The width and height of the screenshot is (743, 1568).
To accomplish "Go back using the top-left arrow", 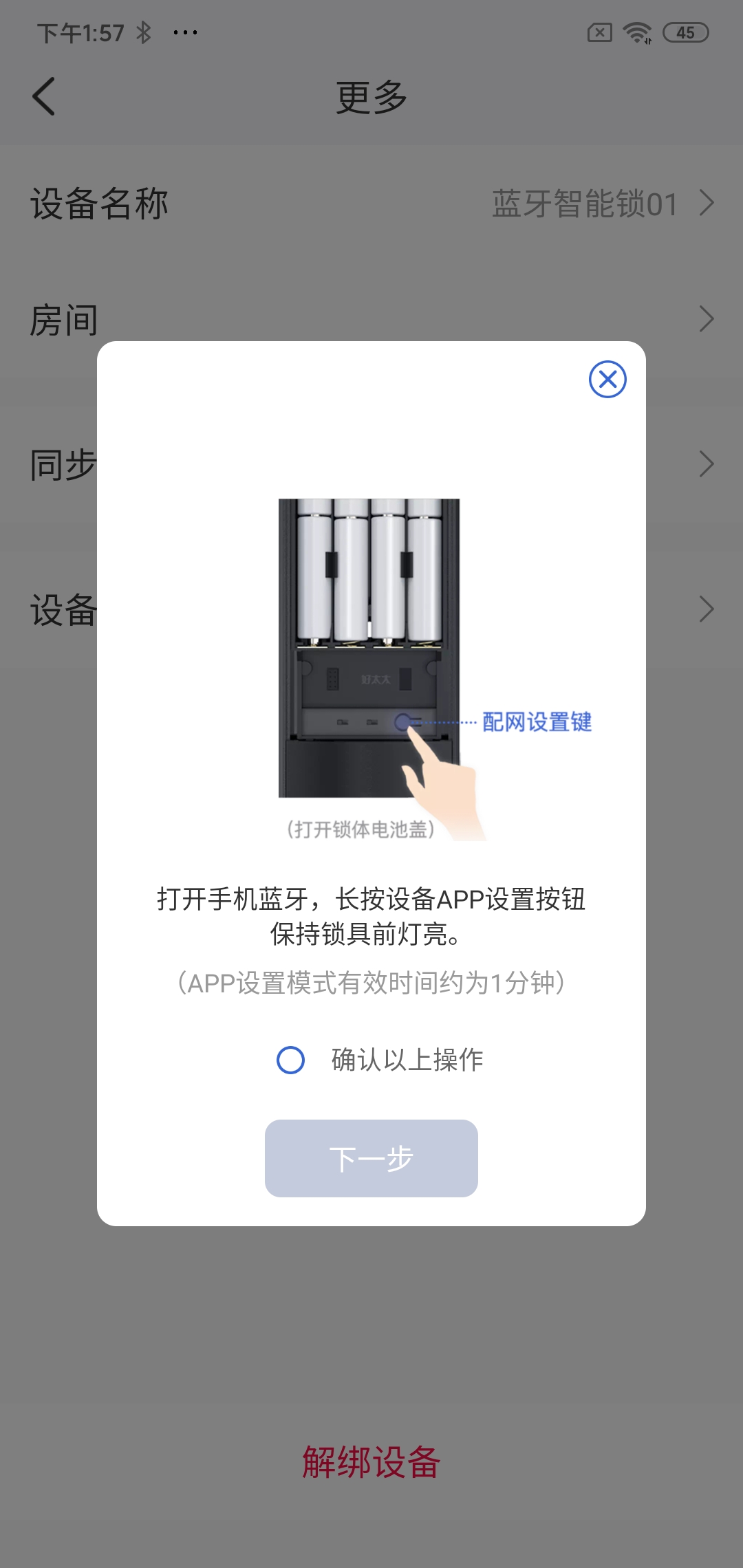I will pos(44,96).
